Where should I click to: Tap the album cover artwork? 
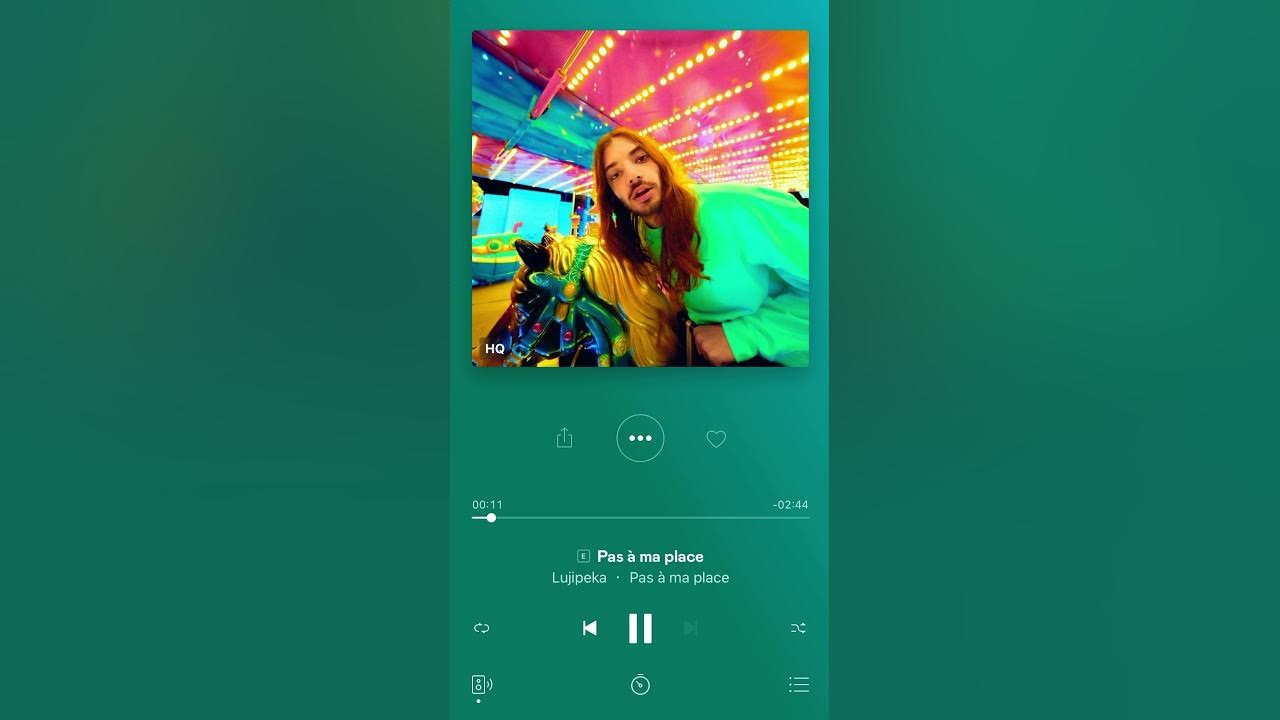point(640,198)
